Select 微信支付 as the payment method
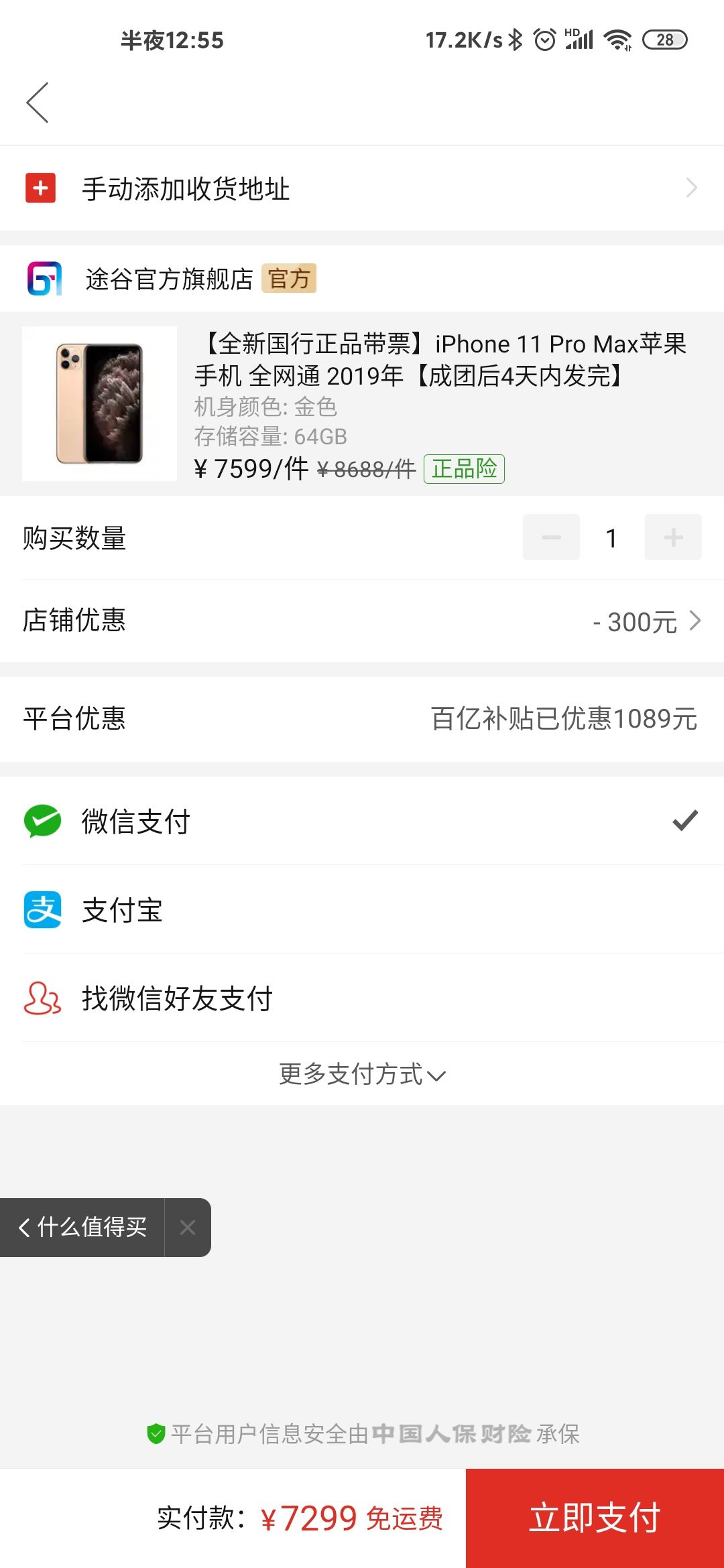 point(362,822)
